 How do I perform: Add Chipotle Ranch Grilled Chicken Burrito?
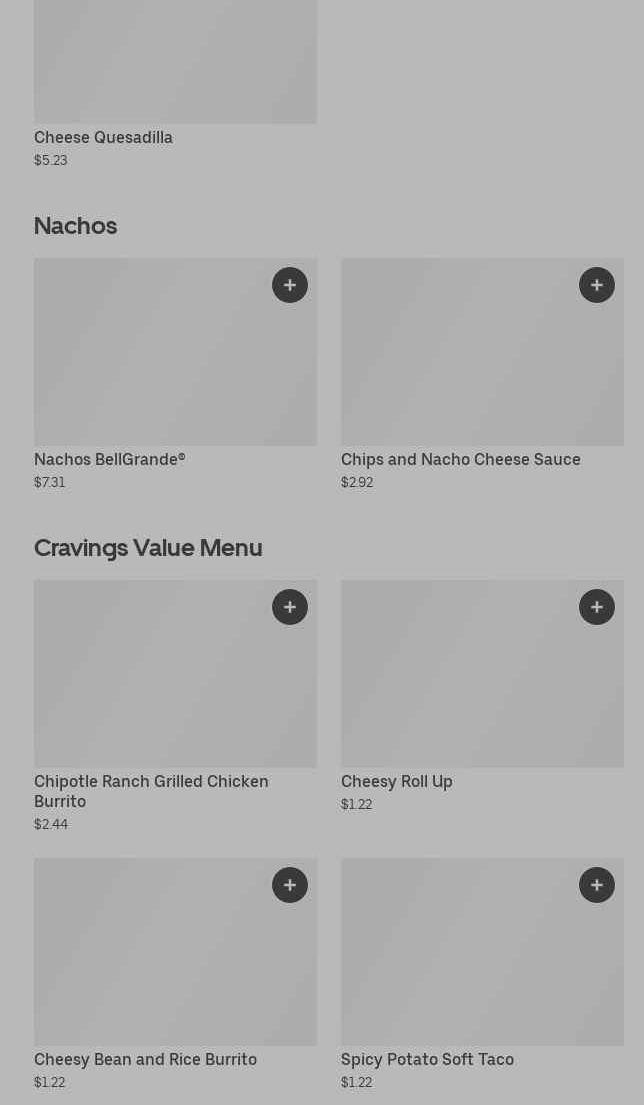click(290, 607)
